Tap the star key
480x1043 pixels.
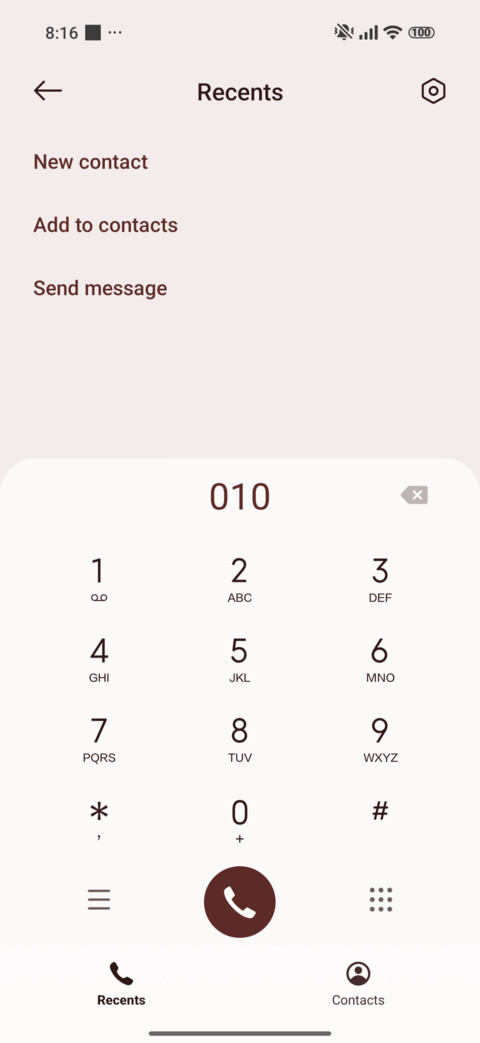click(98, 820)
